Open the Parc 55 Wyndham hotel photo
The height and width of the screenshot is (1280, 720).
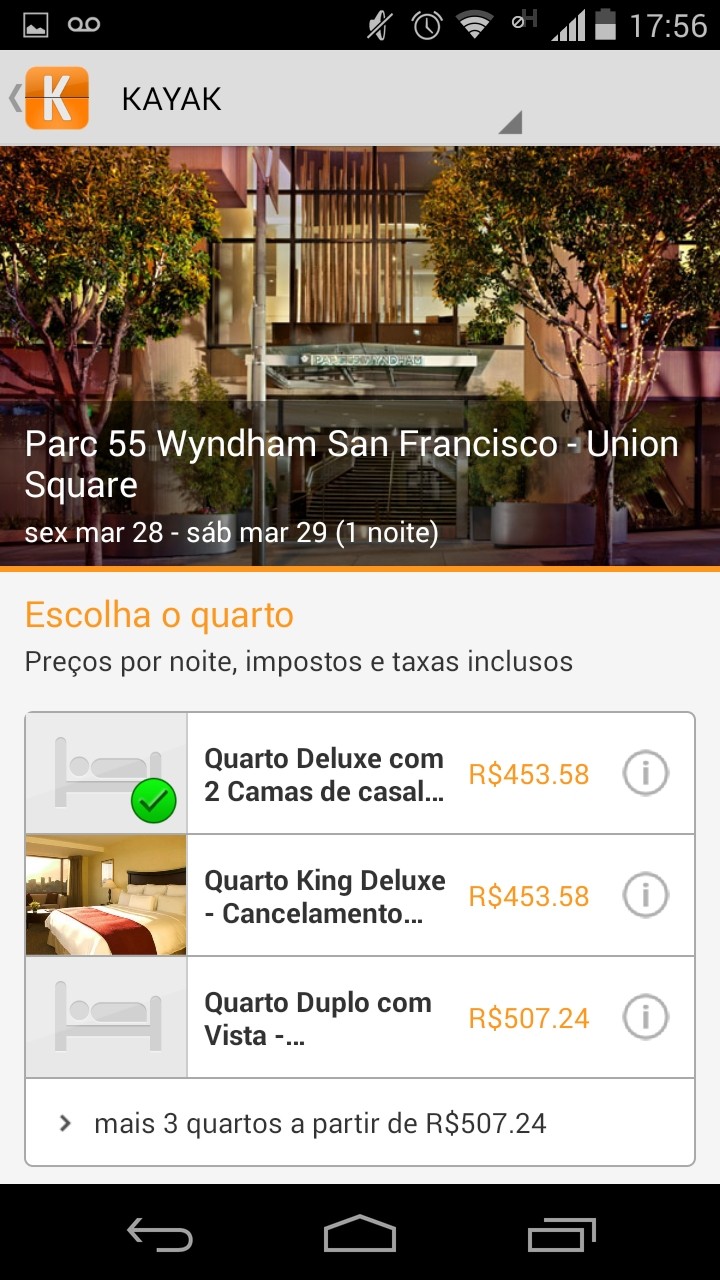coord(360,300)
